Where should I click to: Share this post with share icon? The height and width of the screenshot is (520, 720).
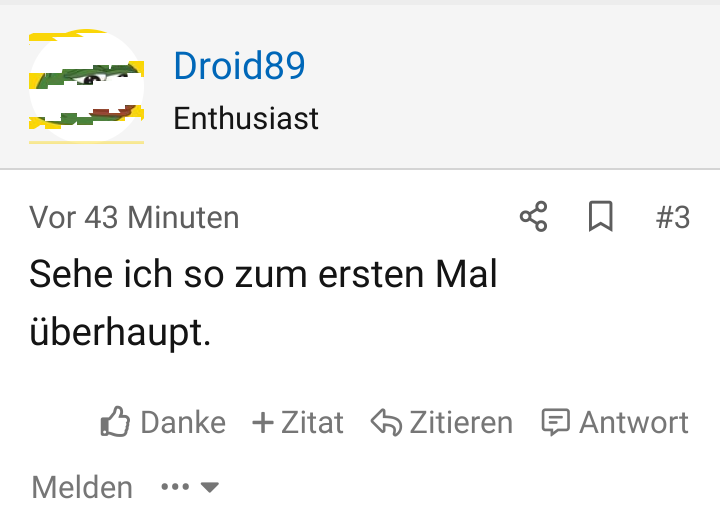[534, 216]
